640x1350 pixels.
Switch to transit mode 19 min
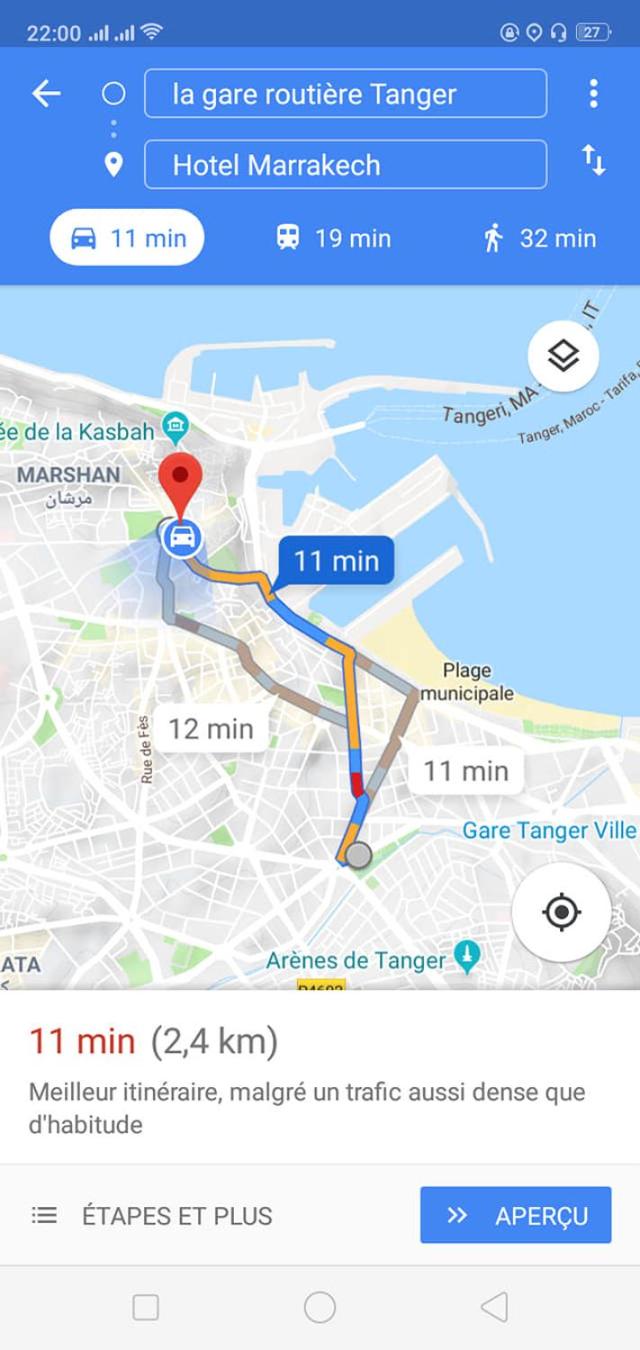pyautogui.click(x=333, y=238)
